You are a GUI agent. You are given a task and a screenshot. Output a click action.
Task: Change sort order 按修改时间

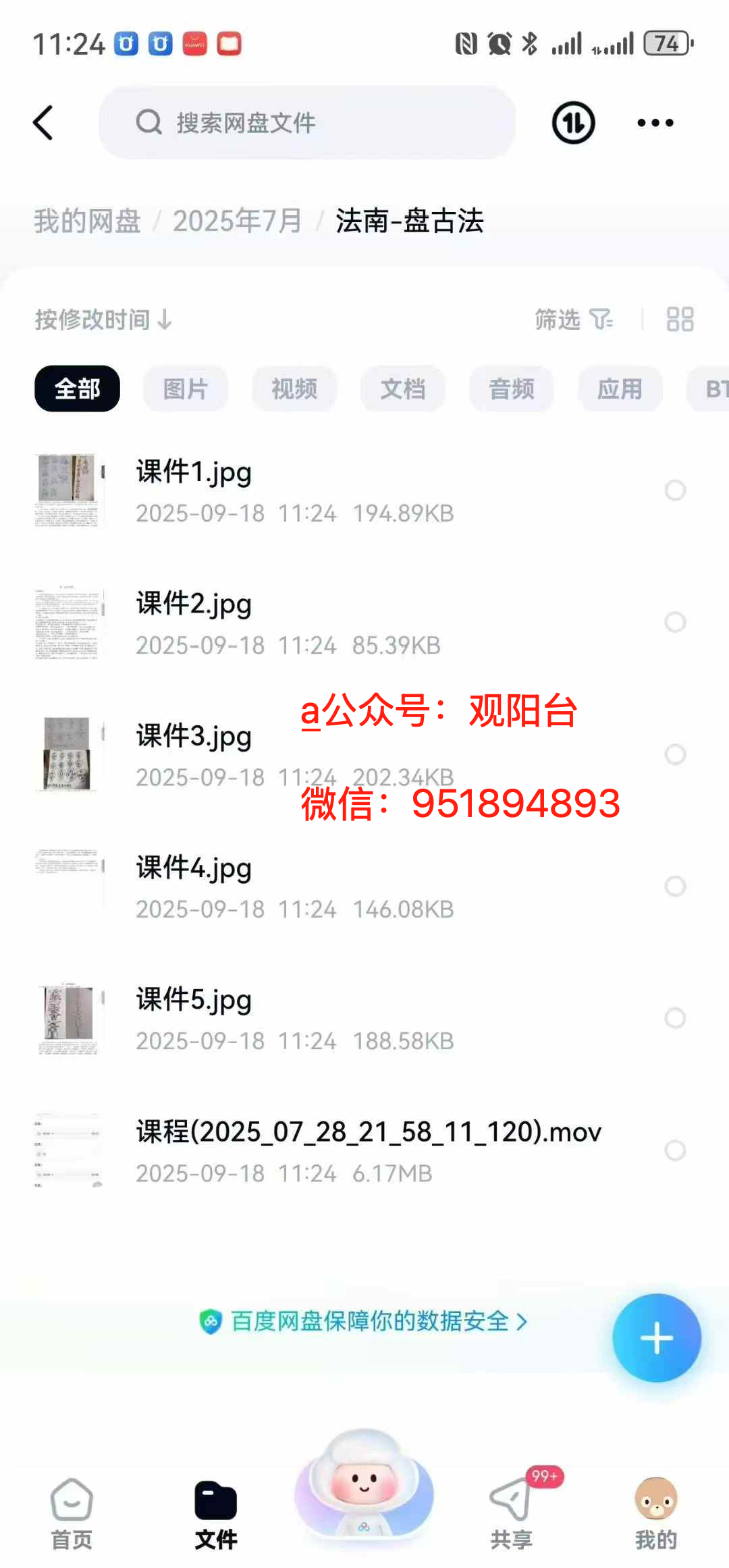click(x=103, y=319)
